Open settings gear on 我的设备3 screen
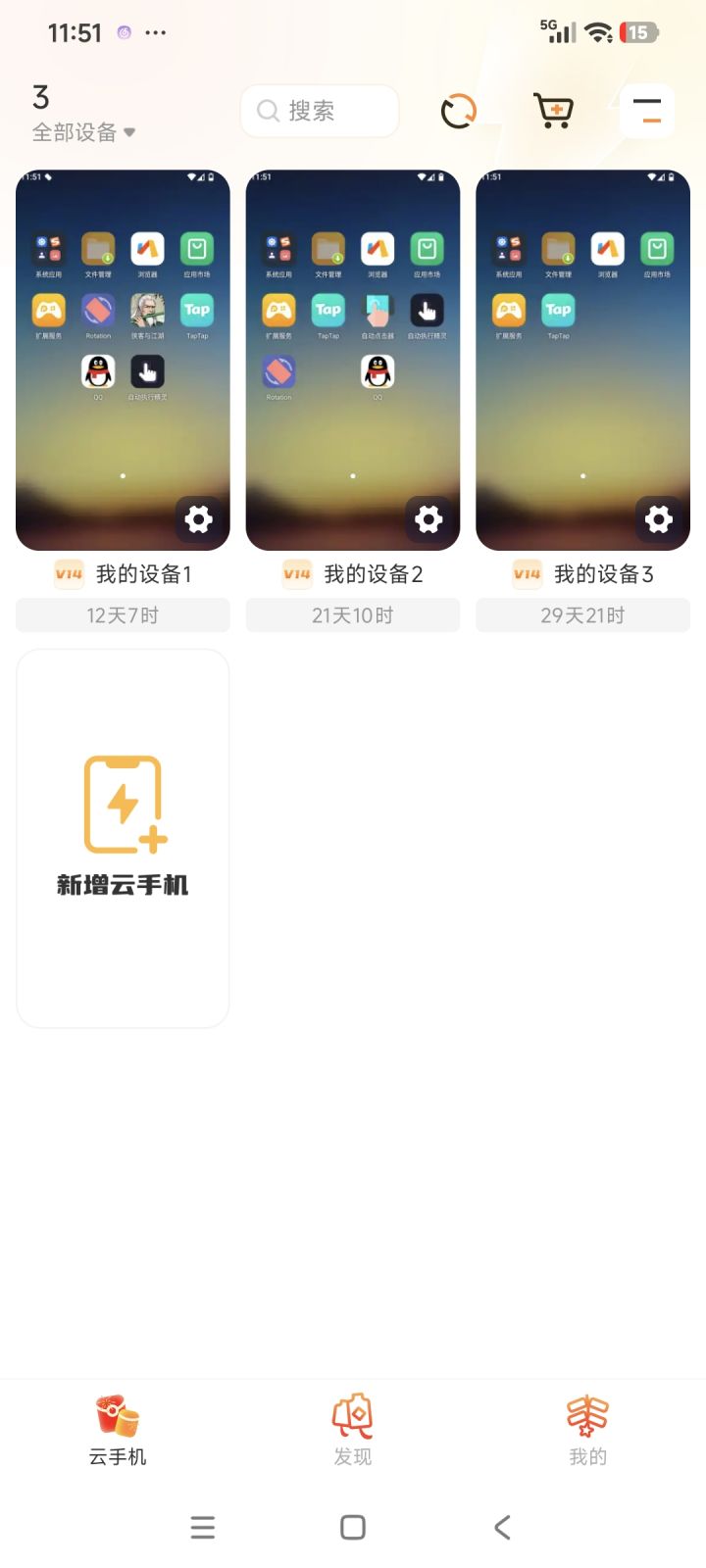Image resolution: width=706 pixels, height=1568 pixels. pos(658,520)
